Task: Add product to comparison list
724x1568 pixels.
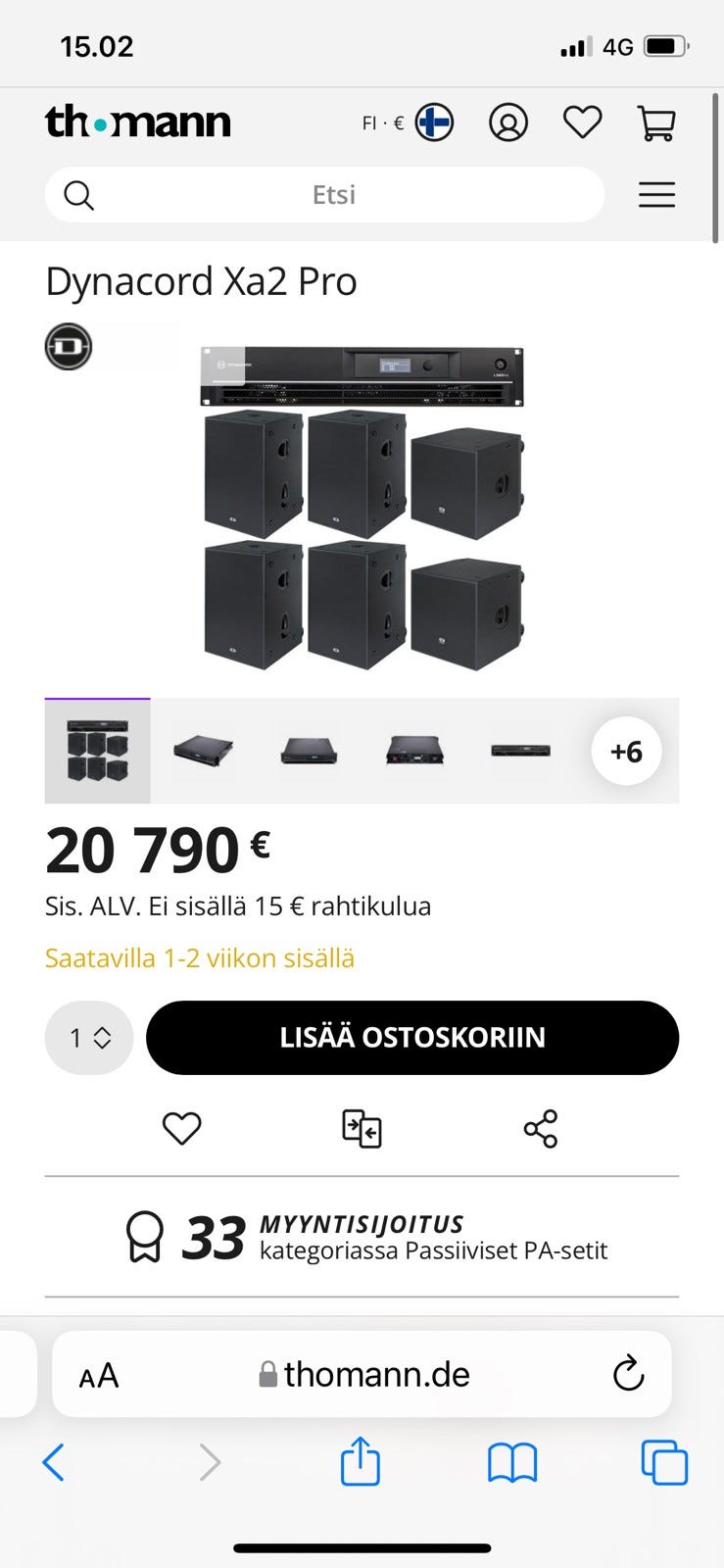Action: click(361, 1128)
